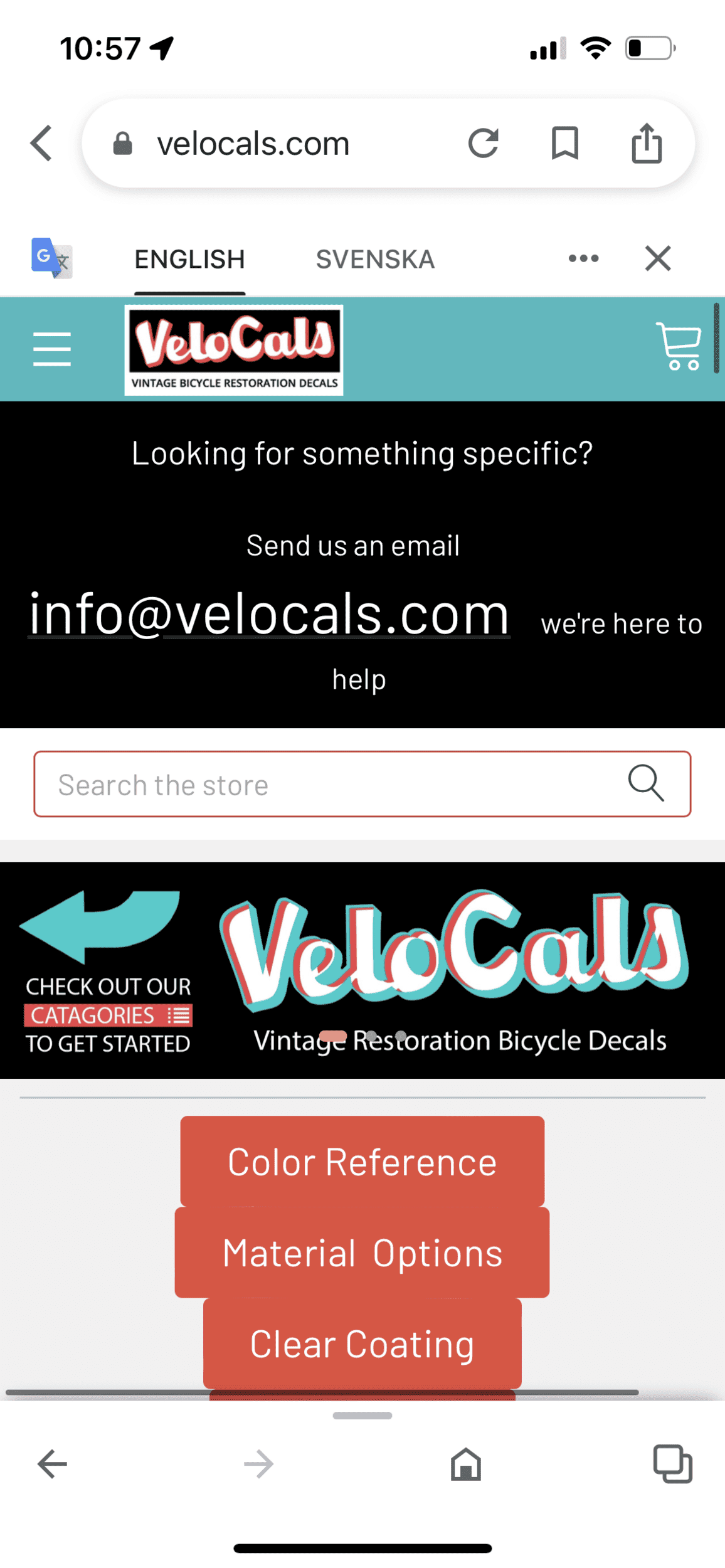Dismiss the translate bar
This screenshot has width=725, height=1568.
pos(658,258)
